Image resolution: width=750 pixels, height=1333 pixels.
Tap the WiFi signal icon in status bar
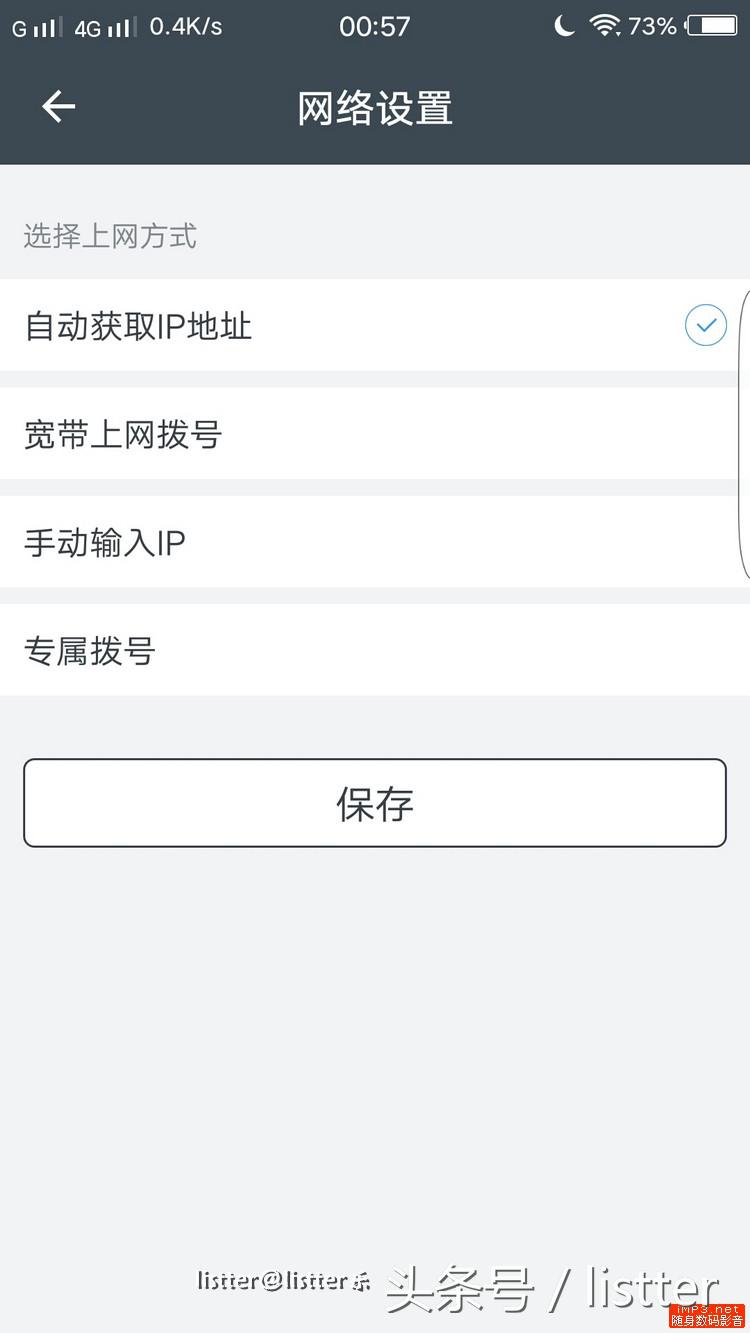point(606,26)
